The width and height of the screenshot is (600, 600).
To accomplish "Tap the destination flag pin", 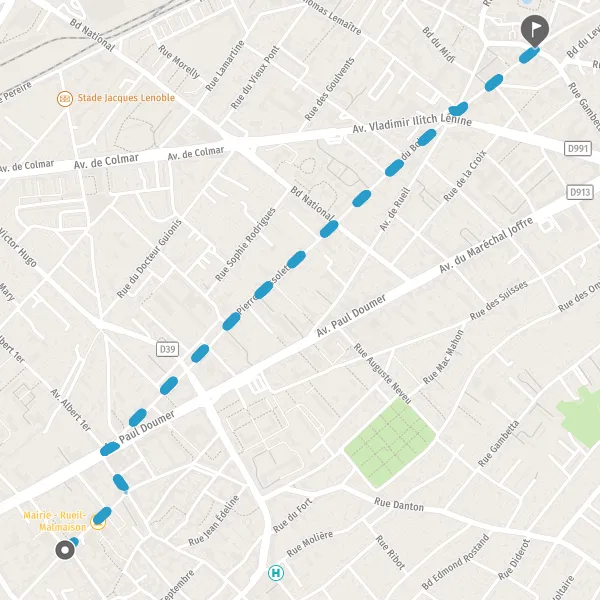I will 535,31.
